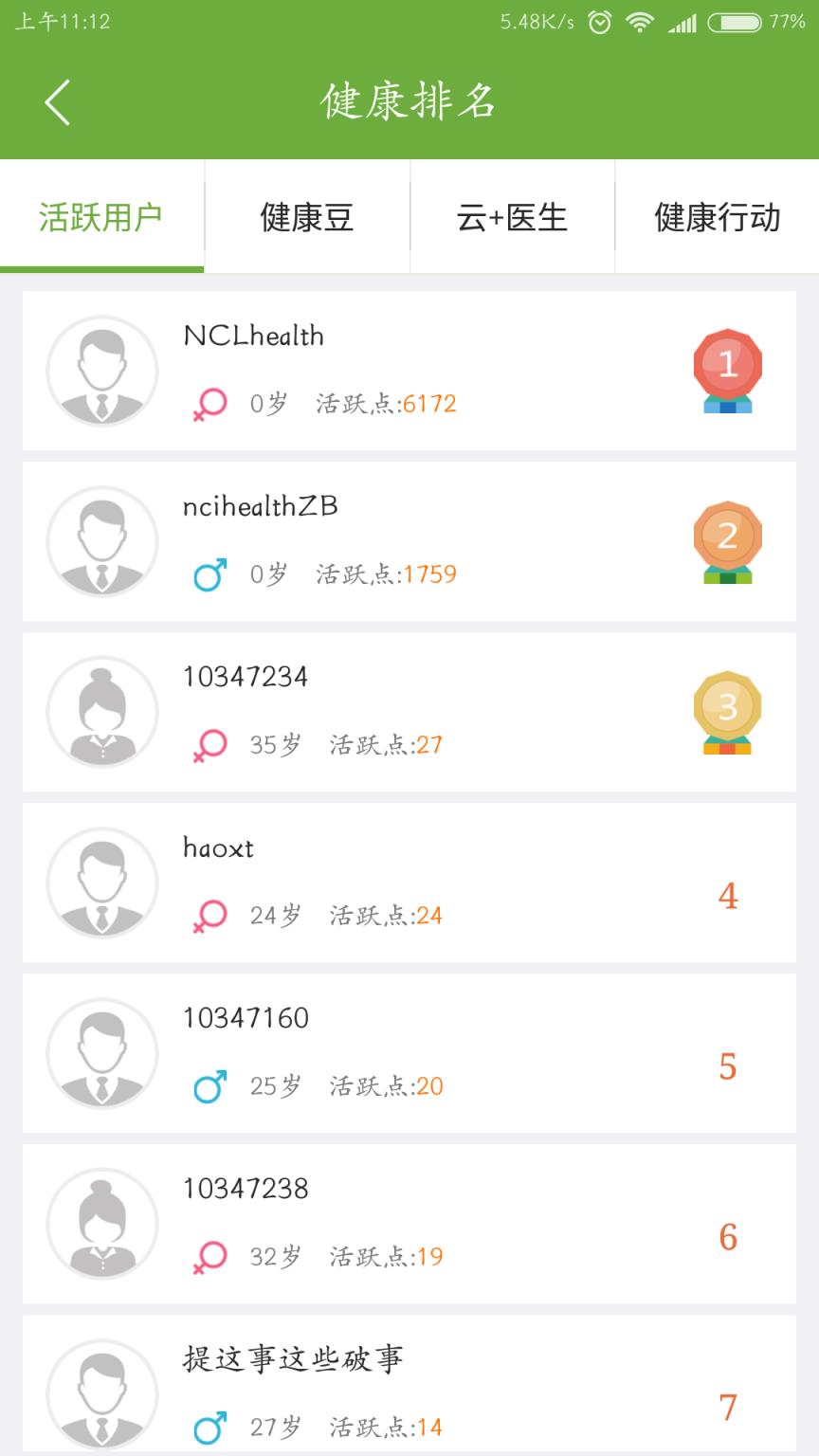819x1456 pixels.
Task: Open the 健康行动 tab
Action: point(716,216)
